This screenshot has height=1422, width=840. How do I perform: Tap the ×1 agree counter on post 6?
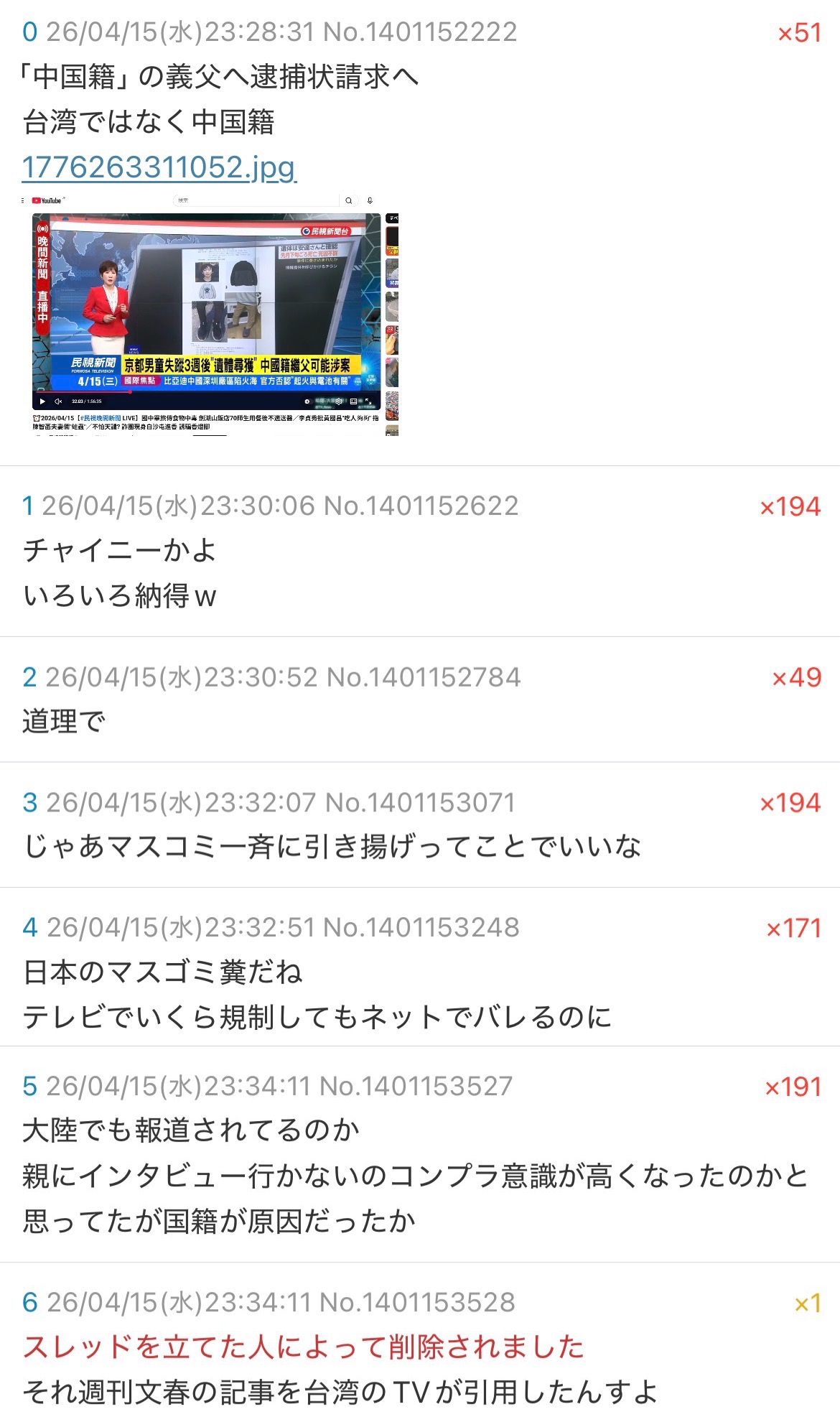coord(807,1303)
